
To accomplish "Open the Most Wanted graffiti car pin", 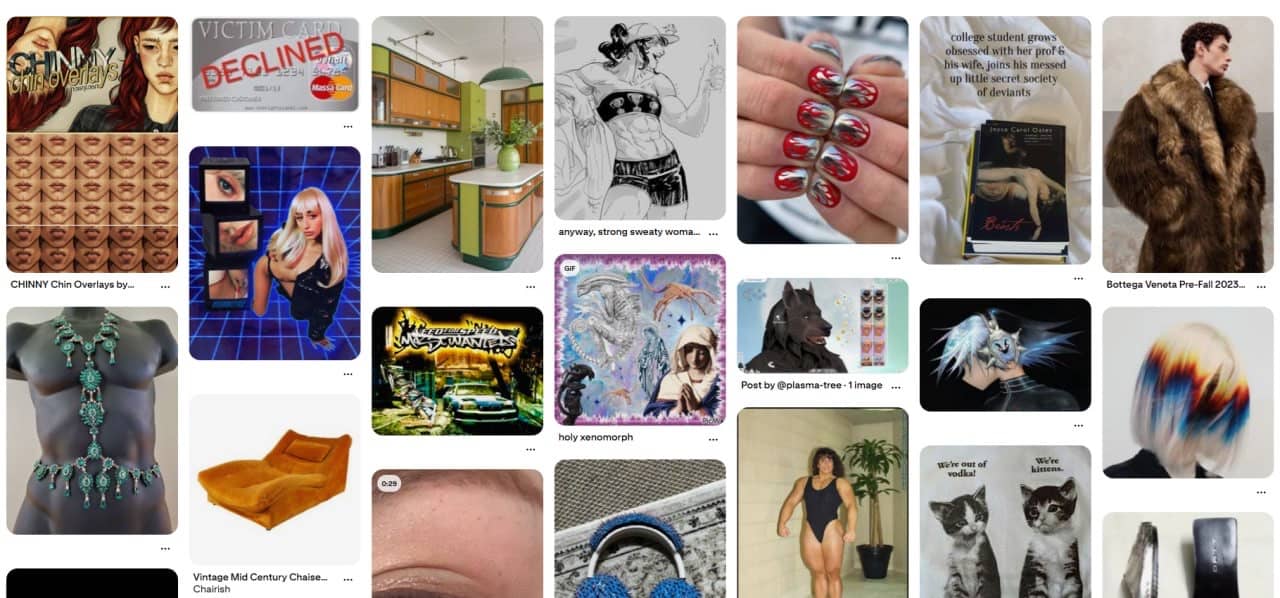I will pos(457,371).
